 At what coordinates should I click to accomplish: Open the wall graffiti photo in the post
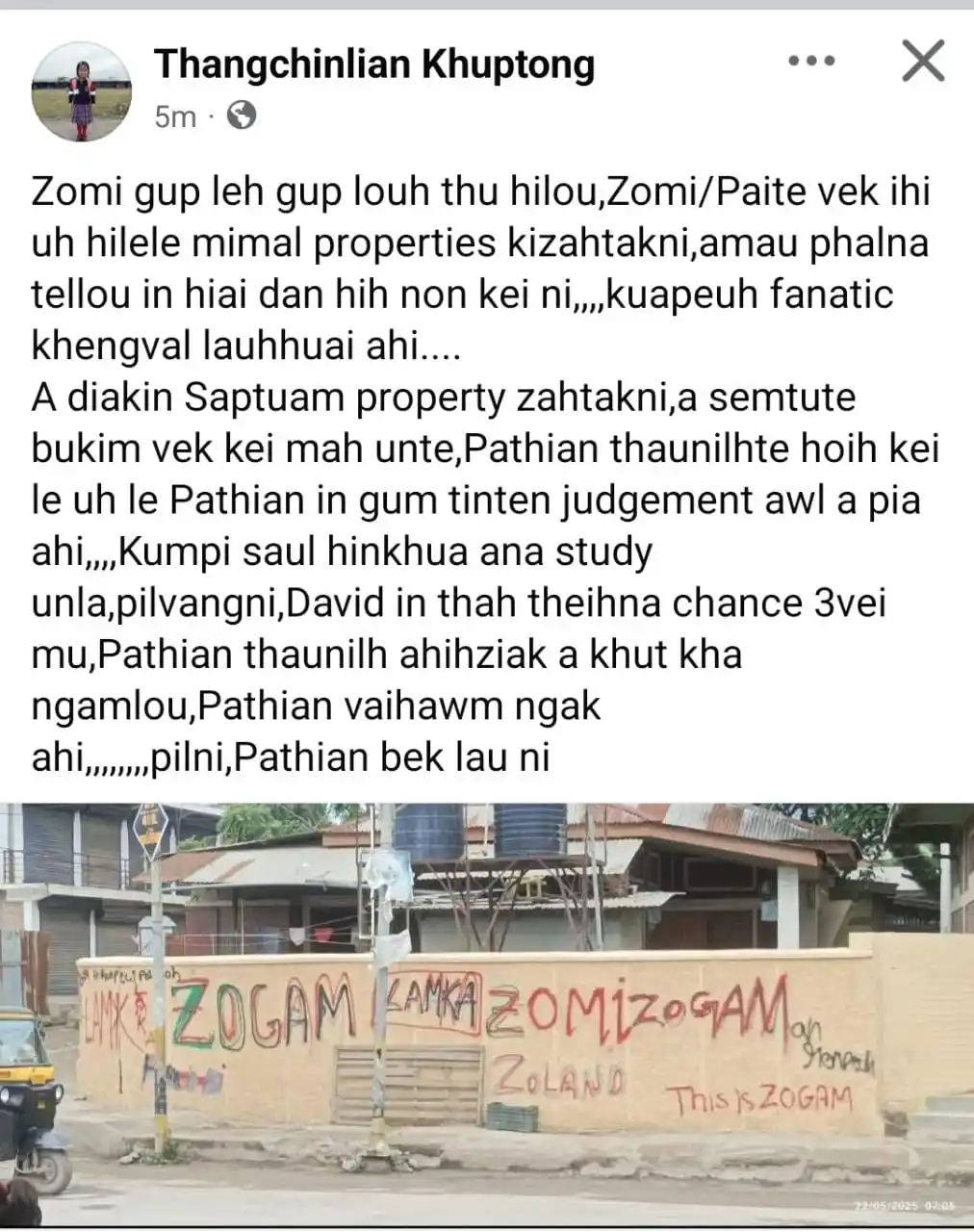point(487,1013)
